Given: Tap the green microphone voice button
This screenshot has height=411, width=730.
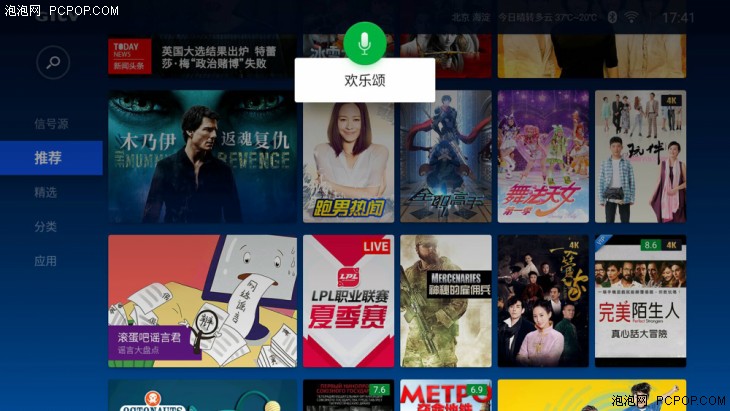Looking at the screenshot, I should coord(364,43).
